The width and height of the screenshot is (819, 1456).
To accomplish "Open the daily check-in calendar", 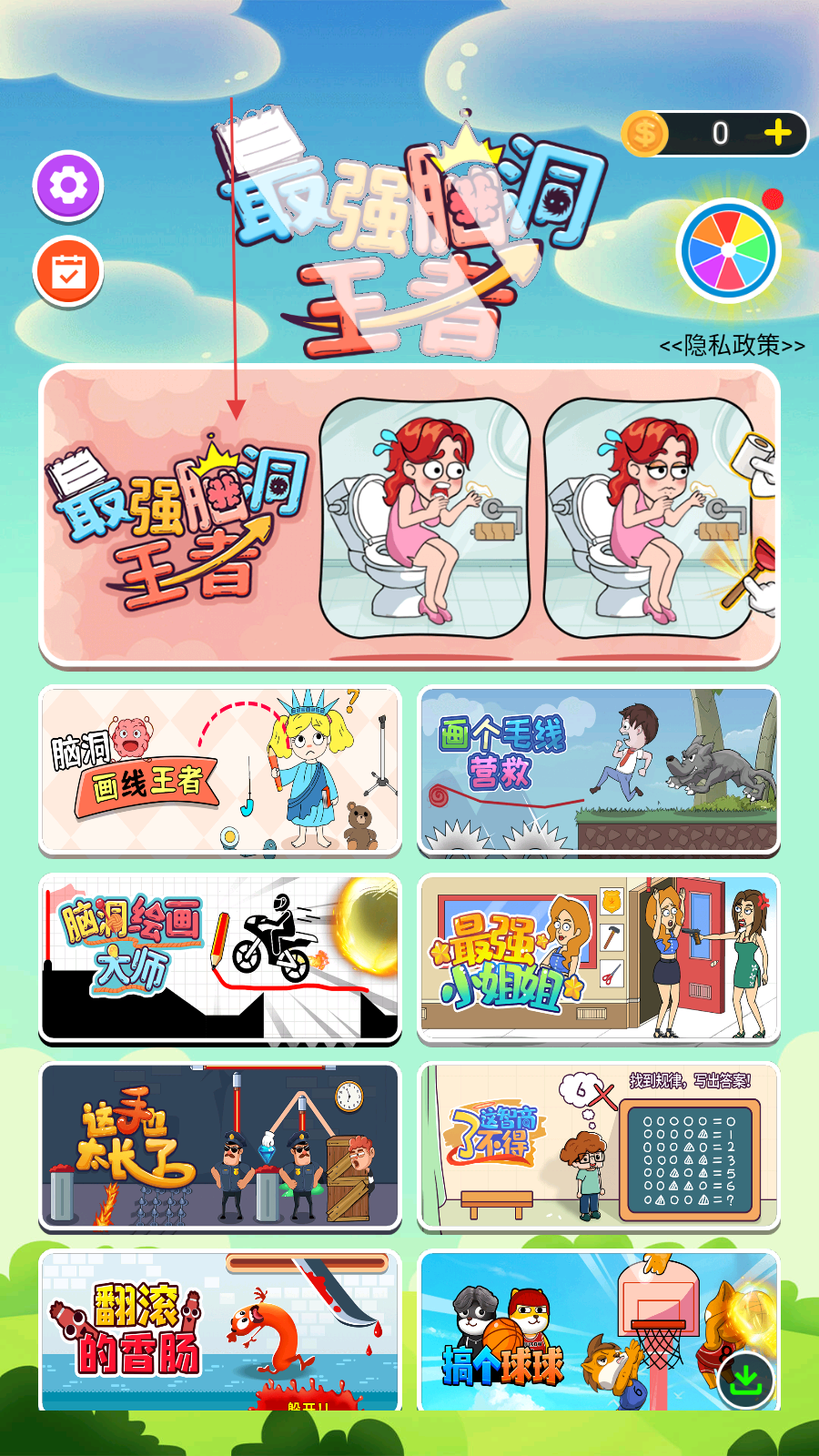I will click(68, 271).
